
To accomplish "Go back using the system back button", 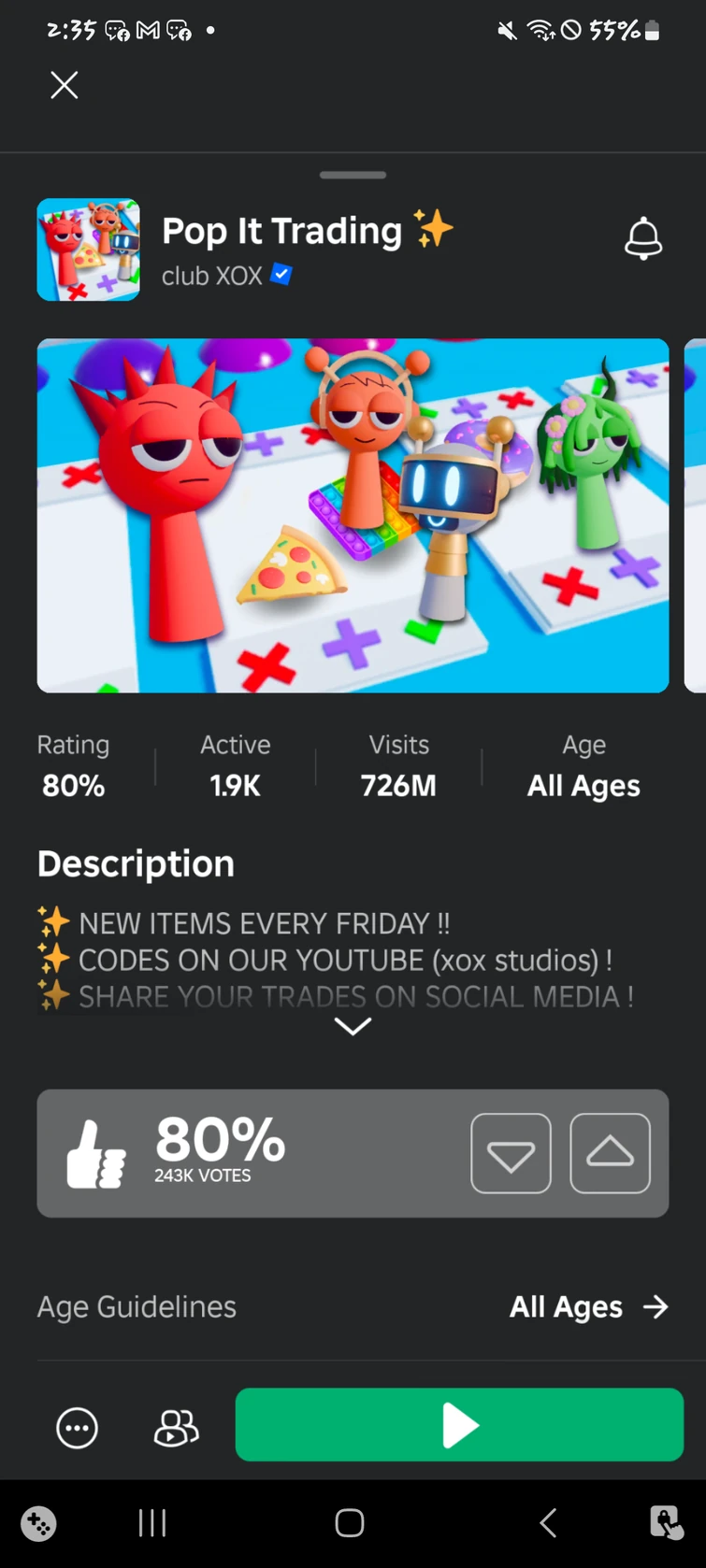I will 549,1523.
